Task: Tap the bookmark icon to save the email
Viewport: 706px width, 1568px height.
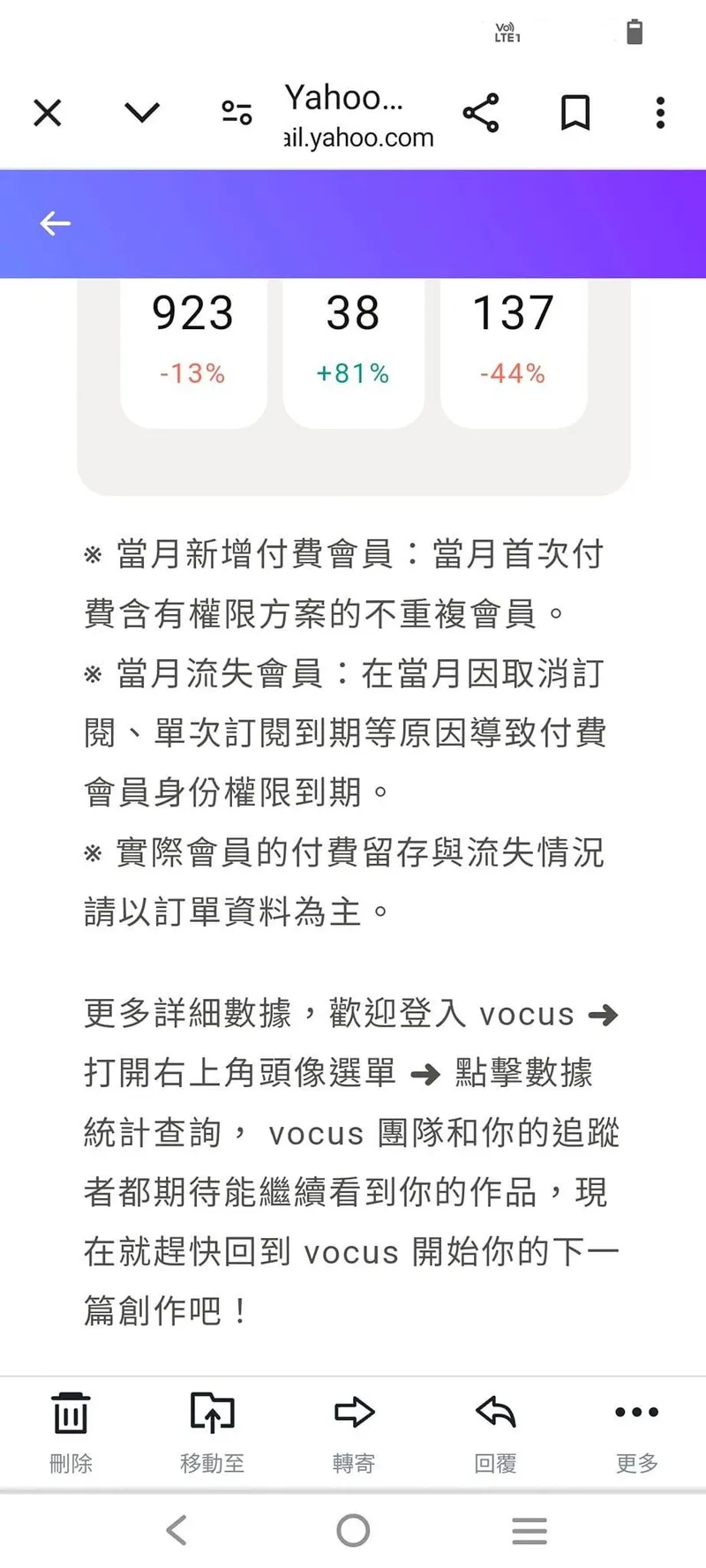Action: [x=574, y=112]
